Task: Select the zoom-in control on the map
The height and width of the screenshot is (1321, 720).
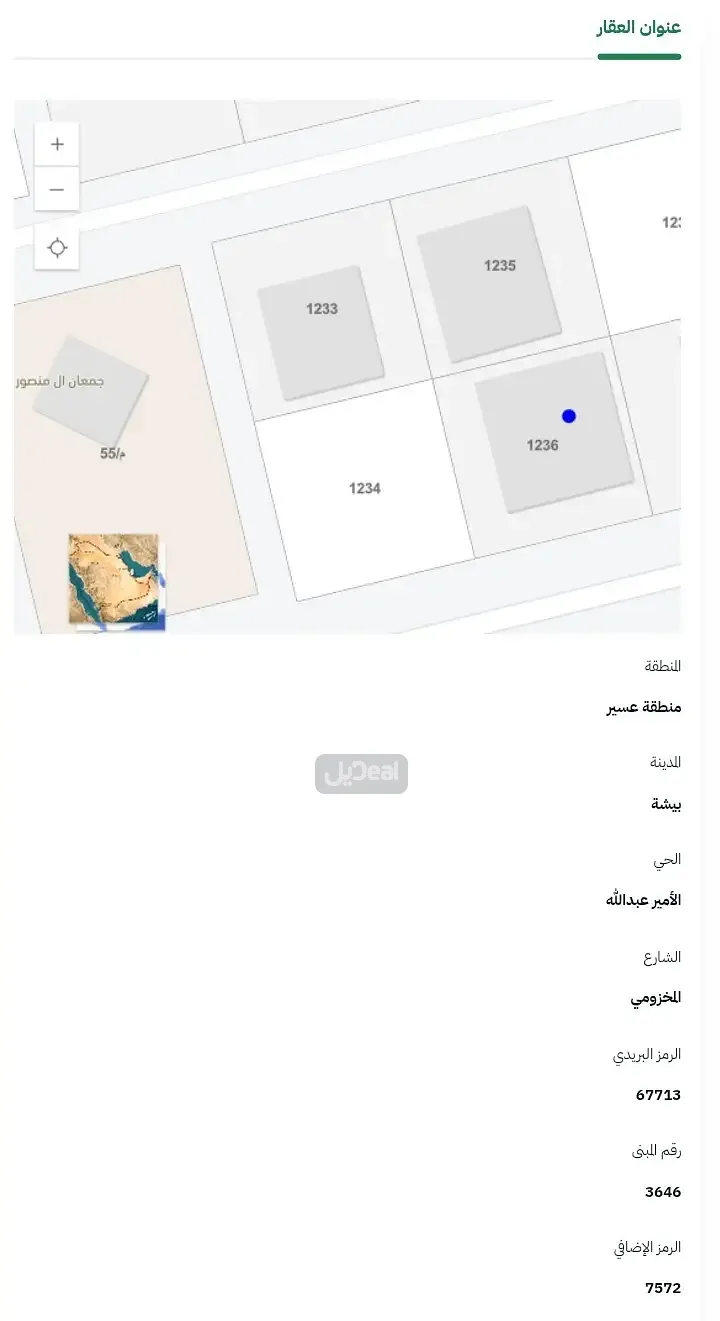Action: coord(56,144)
